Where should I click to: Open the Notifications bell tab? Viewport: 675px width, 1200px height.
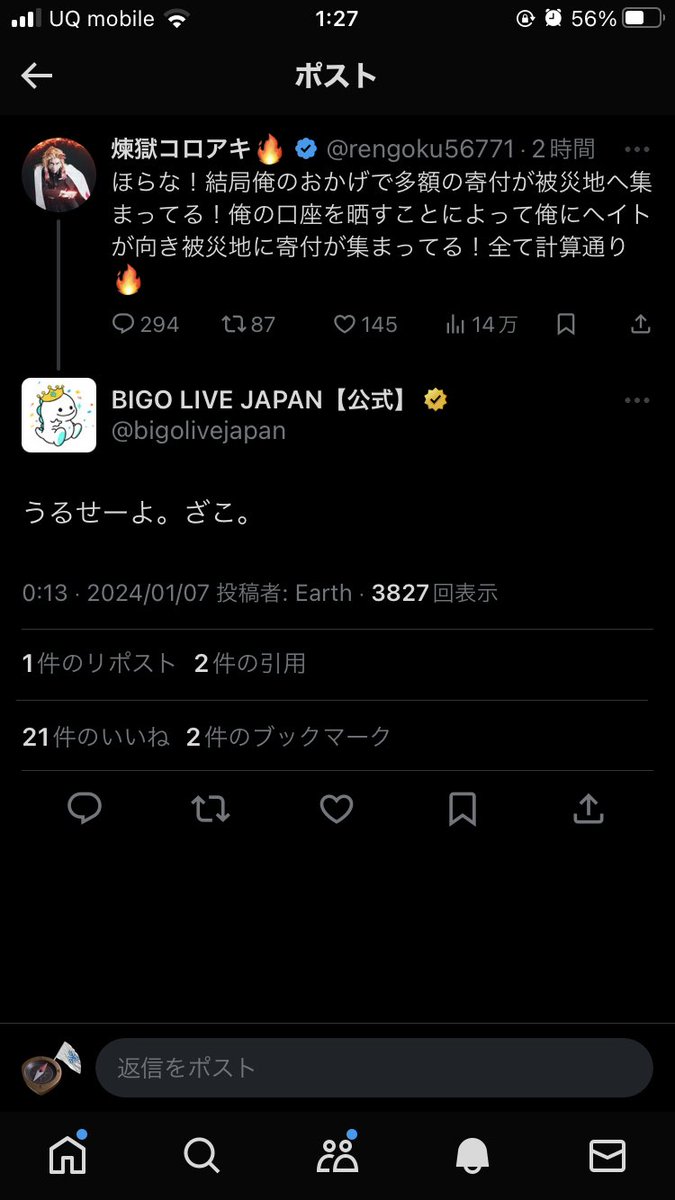pos(472,1156)
